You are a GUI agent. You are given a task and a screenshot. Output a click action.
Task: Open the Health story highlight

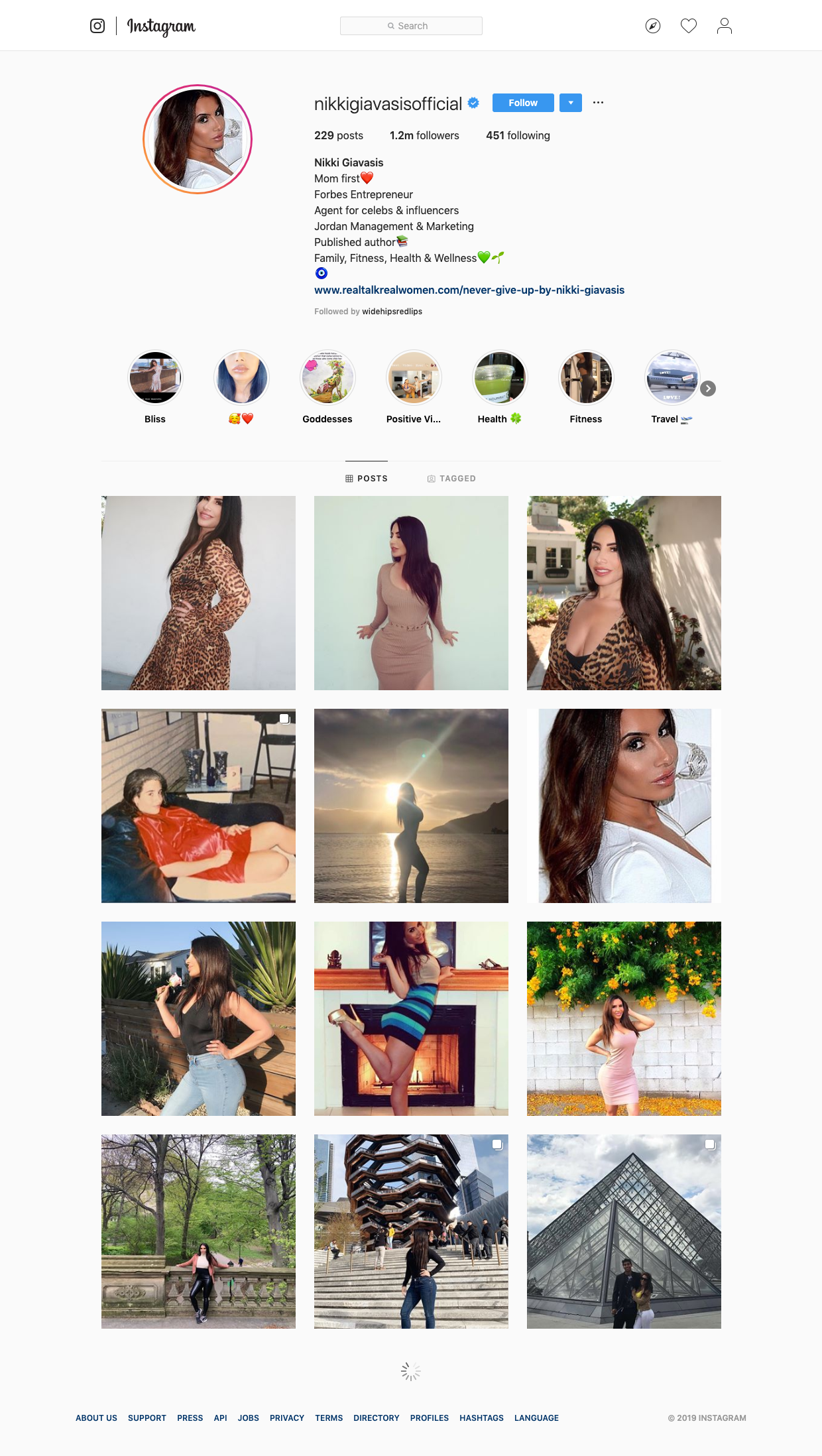point(500,378)
